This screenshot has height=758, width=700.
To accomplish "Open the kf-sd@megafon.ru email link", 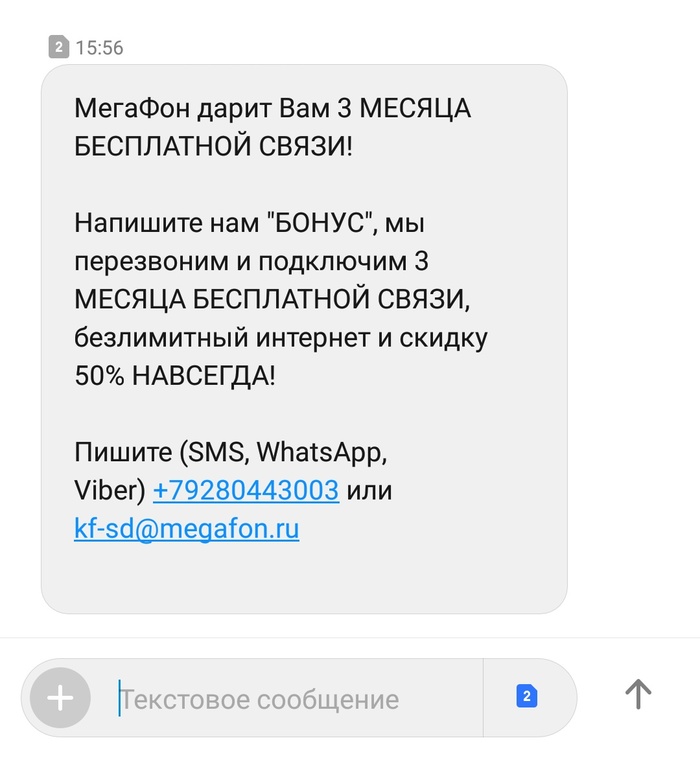I will pos(187,529).
